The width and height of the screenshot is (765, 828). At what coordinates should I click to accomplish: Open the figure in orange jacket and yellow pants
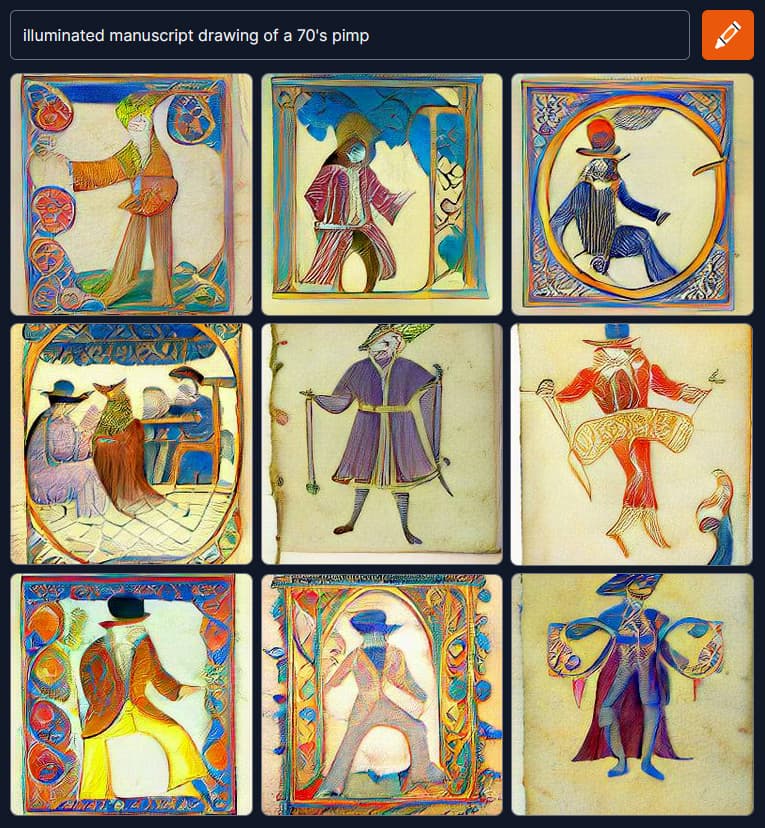point(131,694)
